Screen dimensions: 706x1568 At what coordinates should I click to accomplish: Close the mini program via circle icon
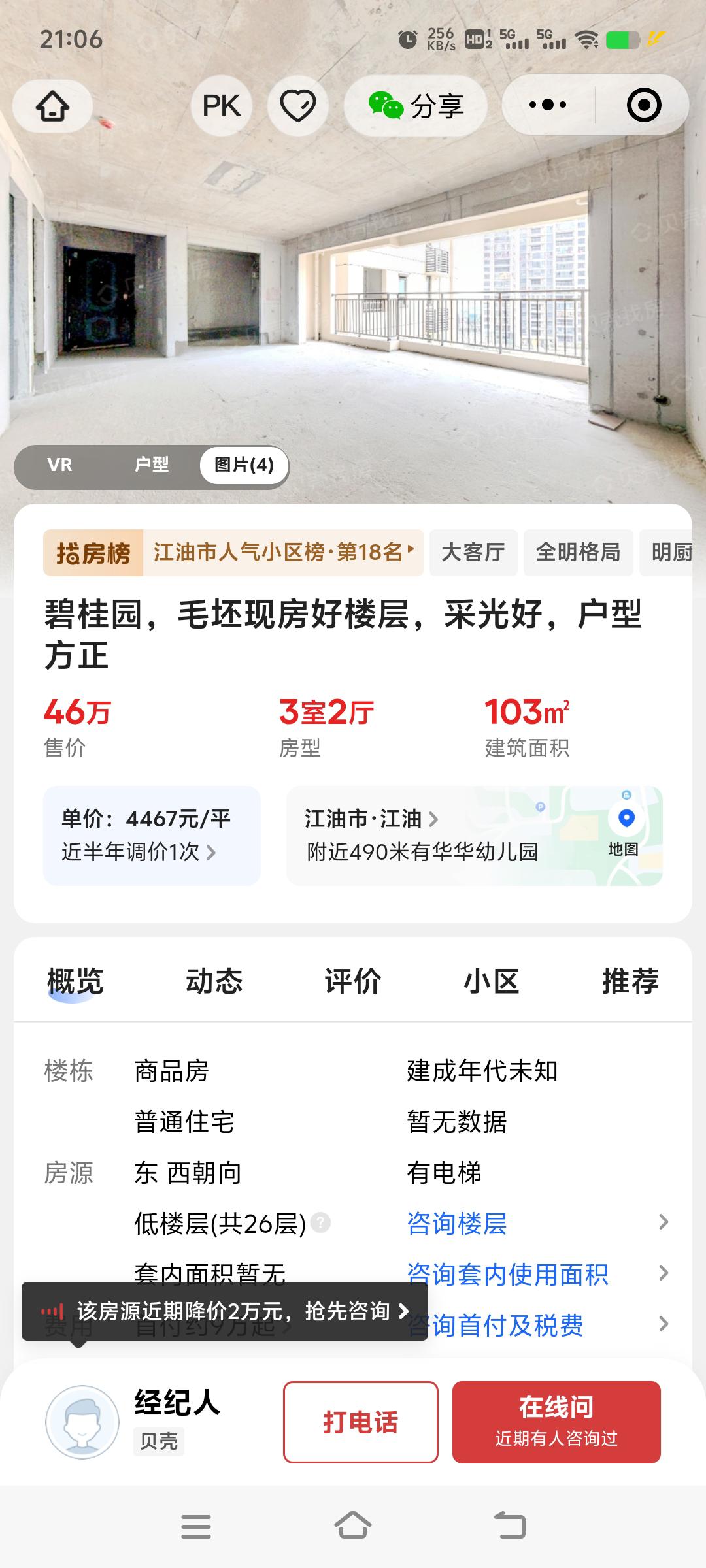click(644, 105)
